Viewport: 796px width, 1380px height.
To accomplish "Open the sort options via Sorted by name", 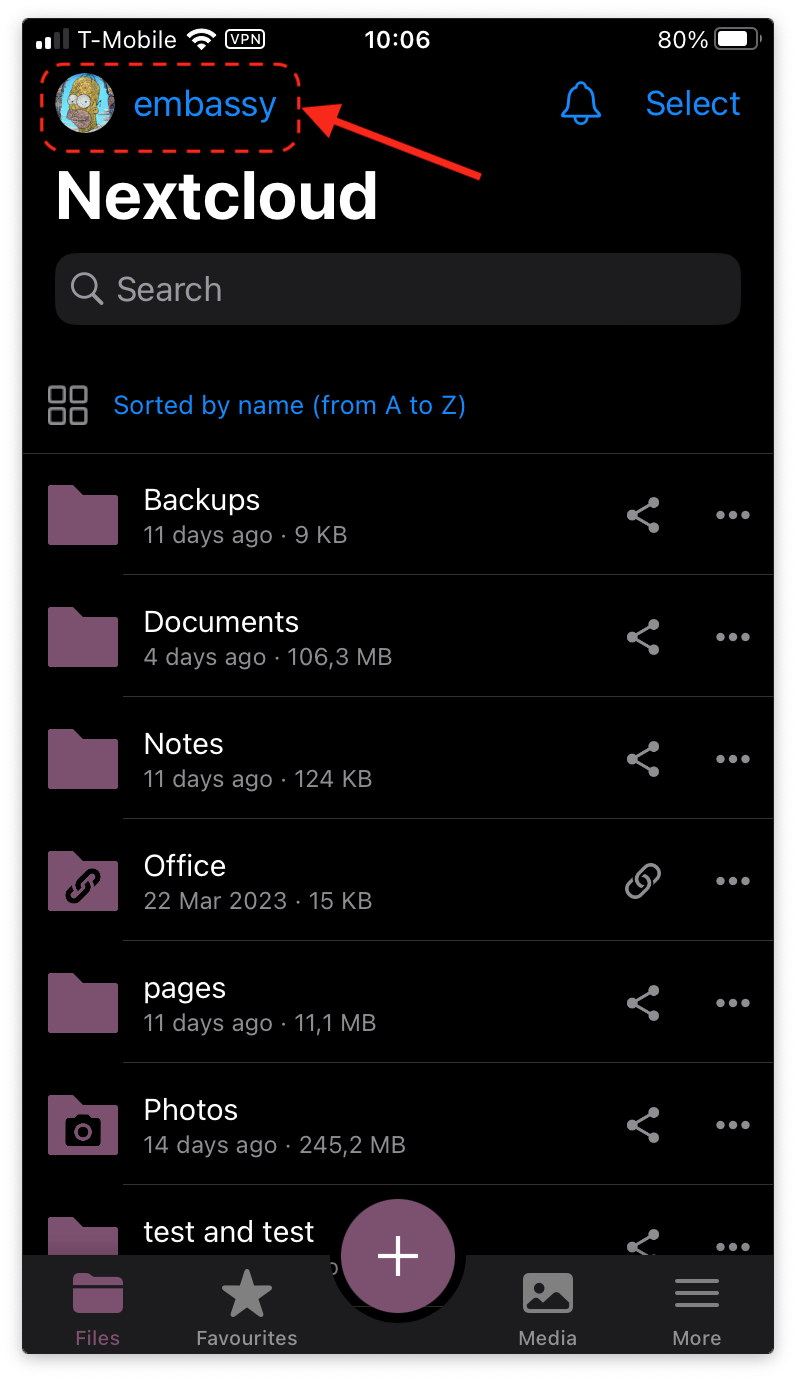I will (x=290, y=405).
